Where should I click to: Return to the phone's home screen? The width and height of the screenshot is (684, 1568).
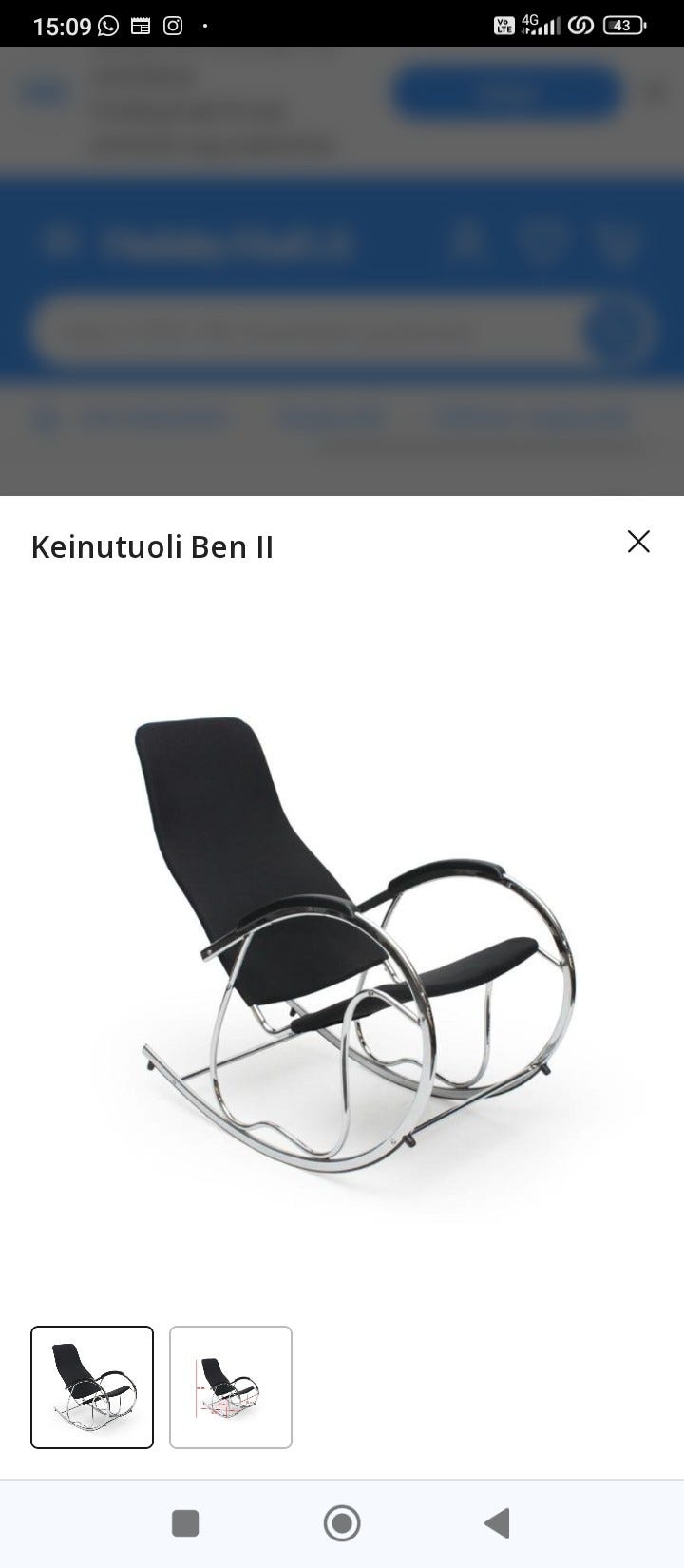coord(342,1522)
